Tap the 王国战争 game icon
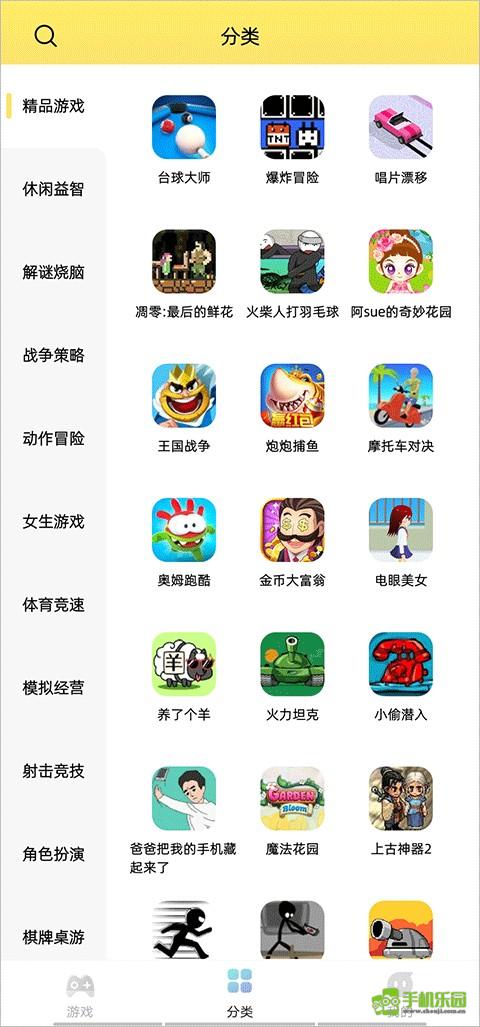480x1027 pixels. 184,396
